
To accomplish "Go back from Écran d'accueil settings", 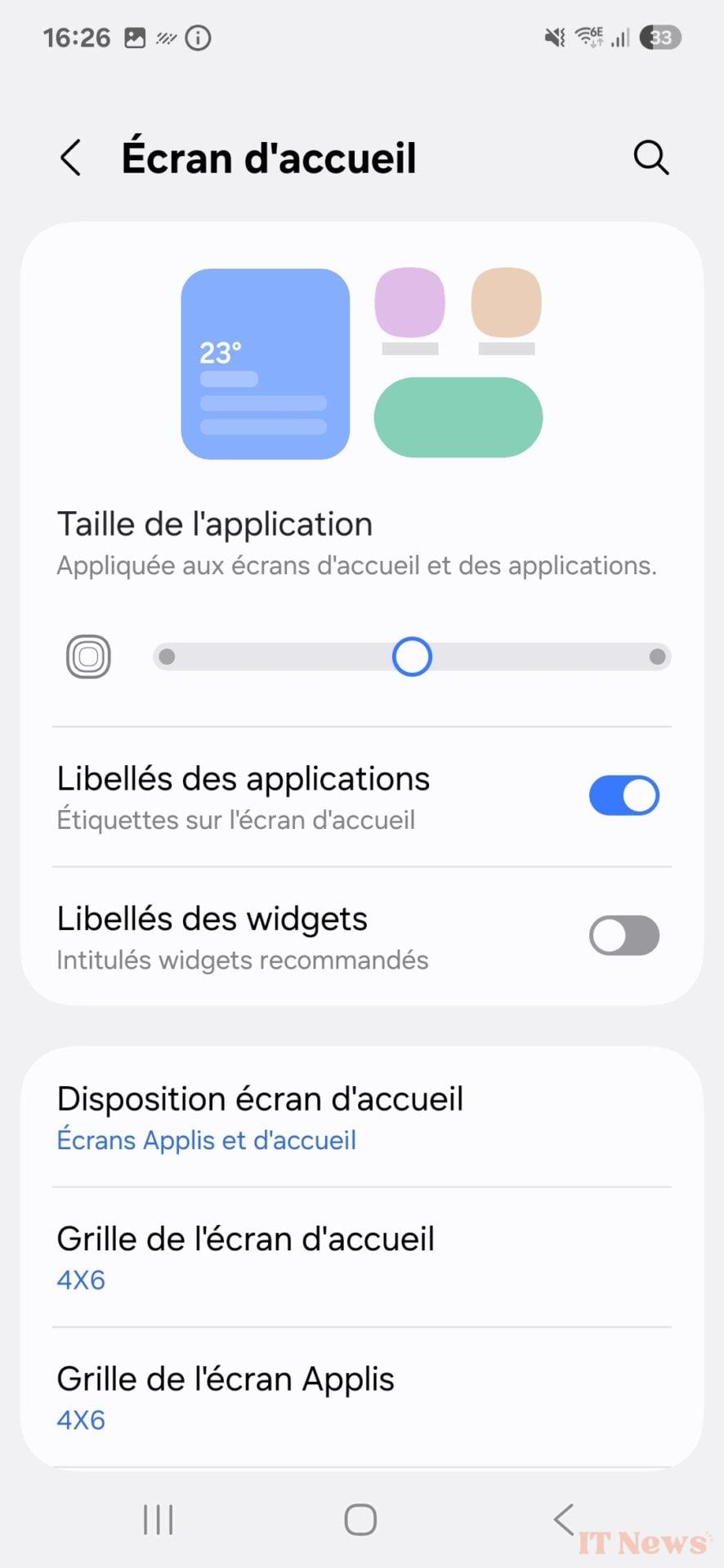I will tap(71, 158).
